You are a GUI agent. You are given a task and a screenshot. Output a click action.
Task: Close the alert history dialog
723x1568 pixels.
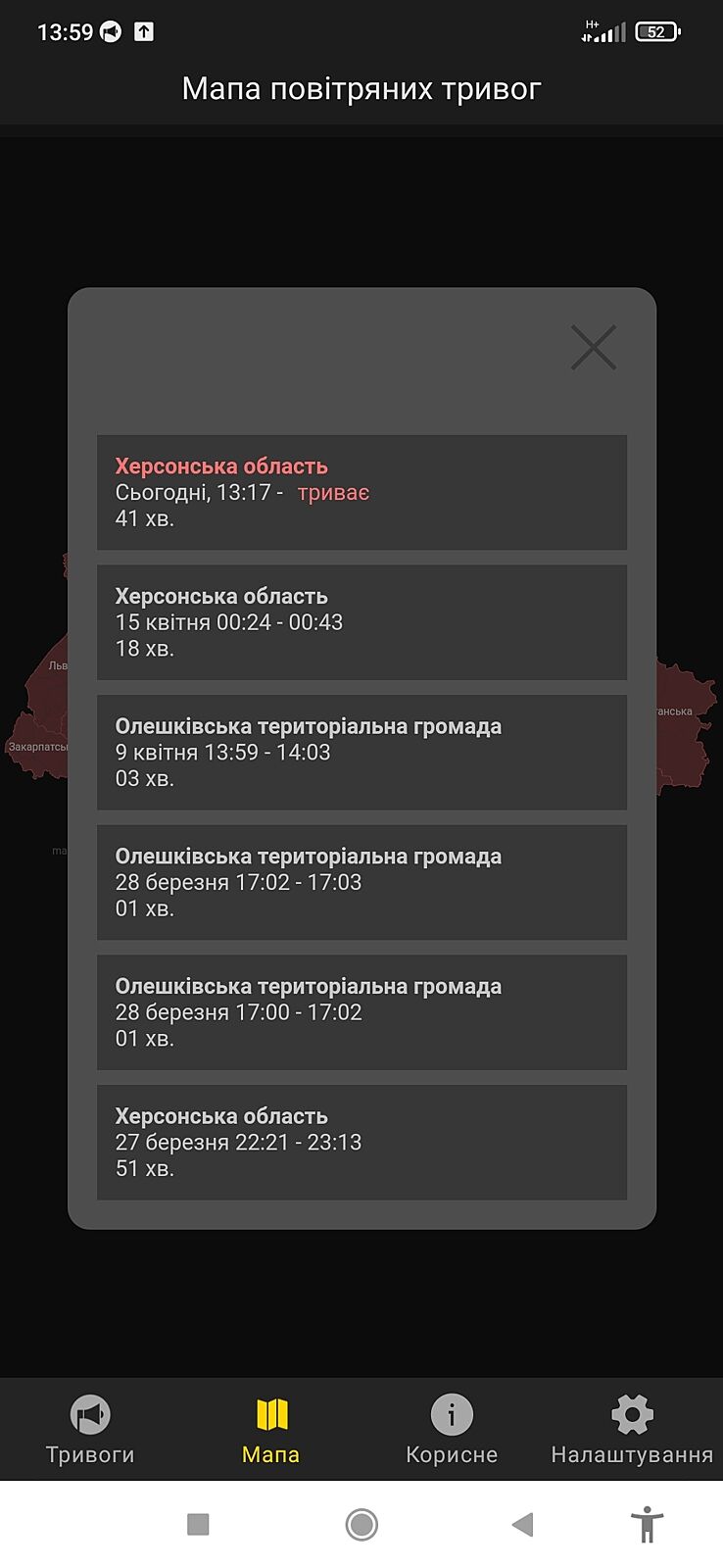pyautogui.click(x=593, y=348)
